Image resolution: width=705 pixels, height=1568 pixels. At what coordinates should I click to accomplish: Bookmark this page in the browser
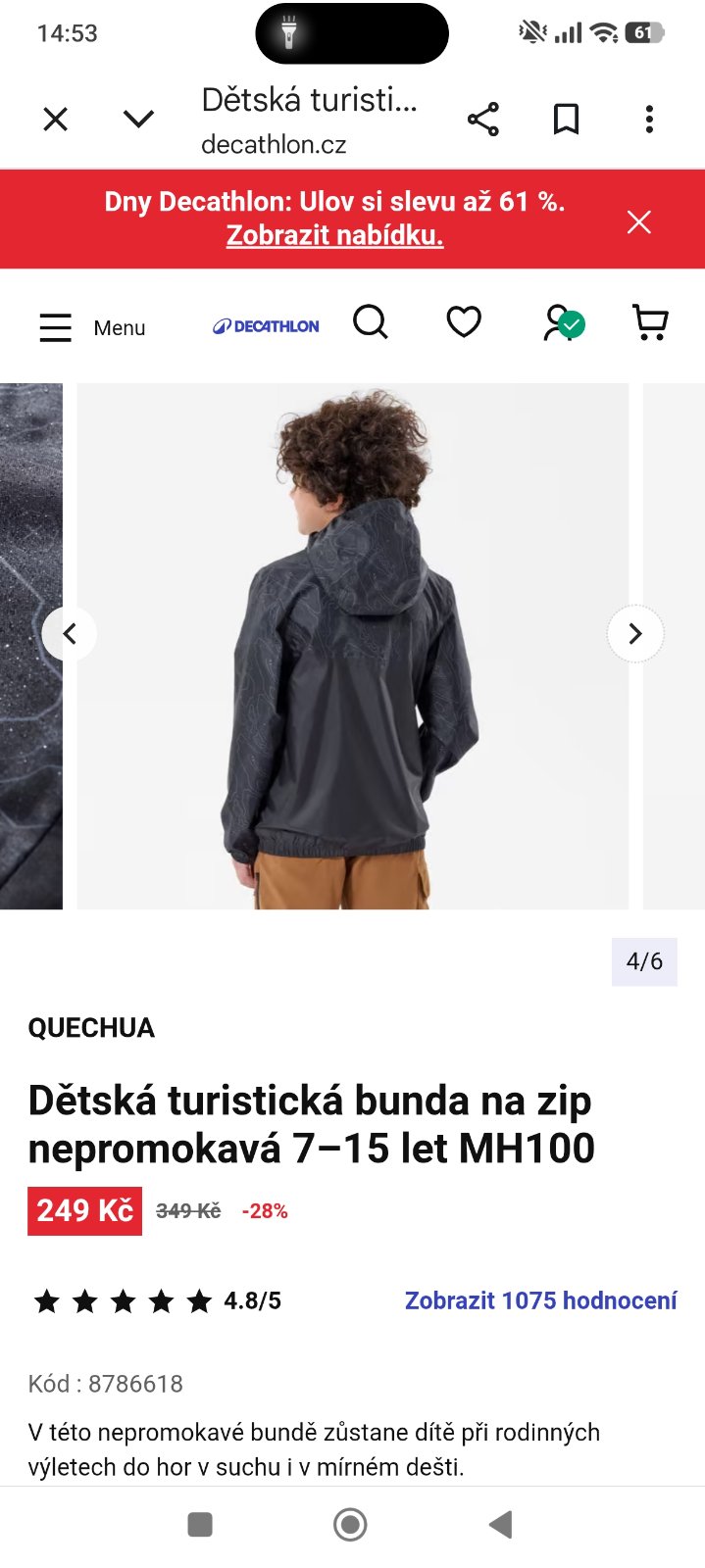click(x=566, y=120)
